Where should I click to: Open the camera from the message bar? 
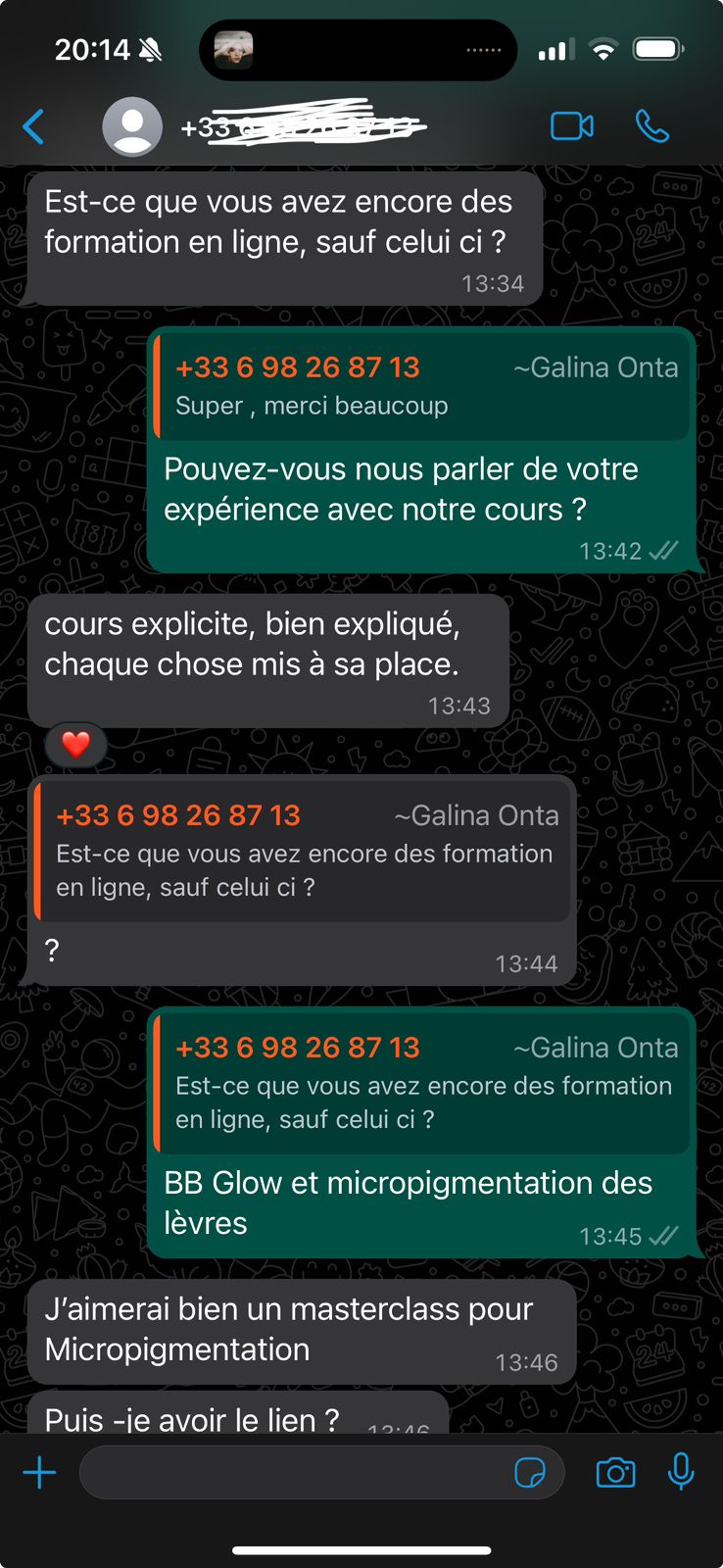615,1472
